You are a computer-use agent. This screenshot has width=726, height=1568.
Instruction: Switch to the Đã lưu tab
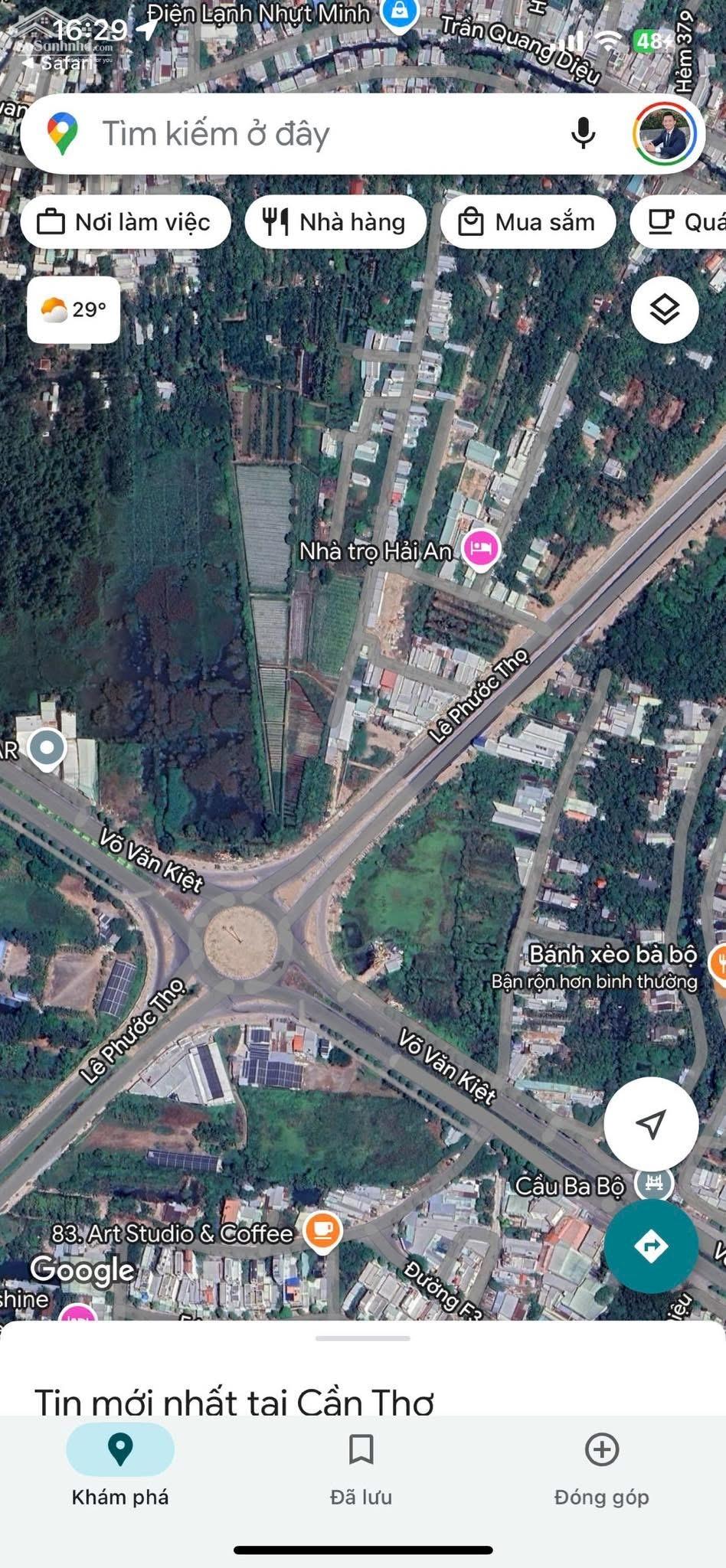coord(361,1470)
